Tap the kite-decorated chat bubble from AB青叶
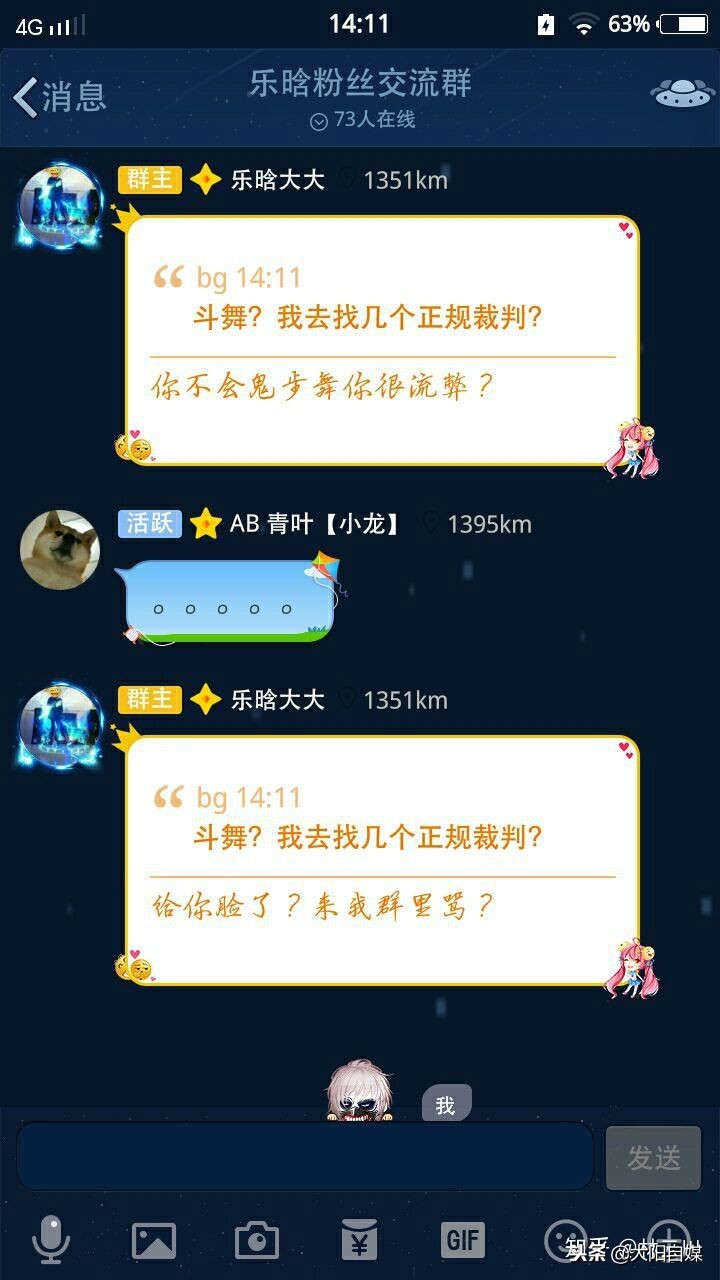 [225, 600]
